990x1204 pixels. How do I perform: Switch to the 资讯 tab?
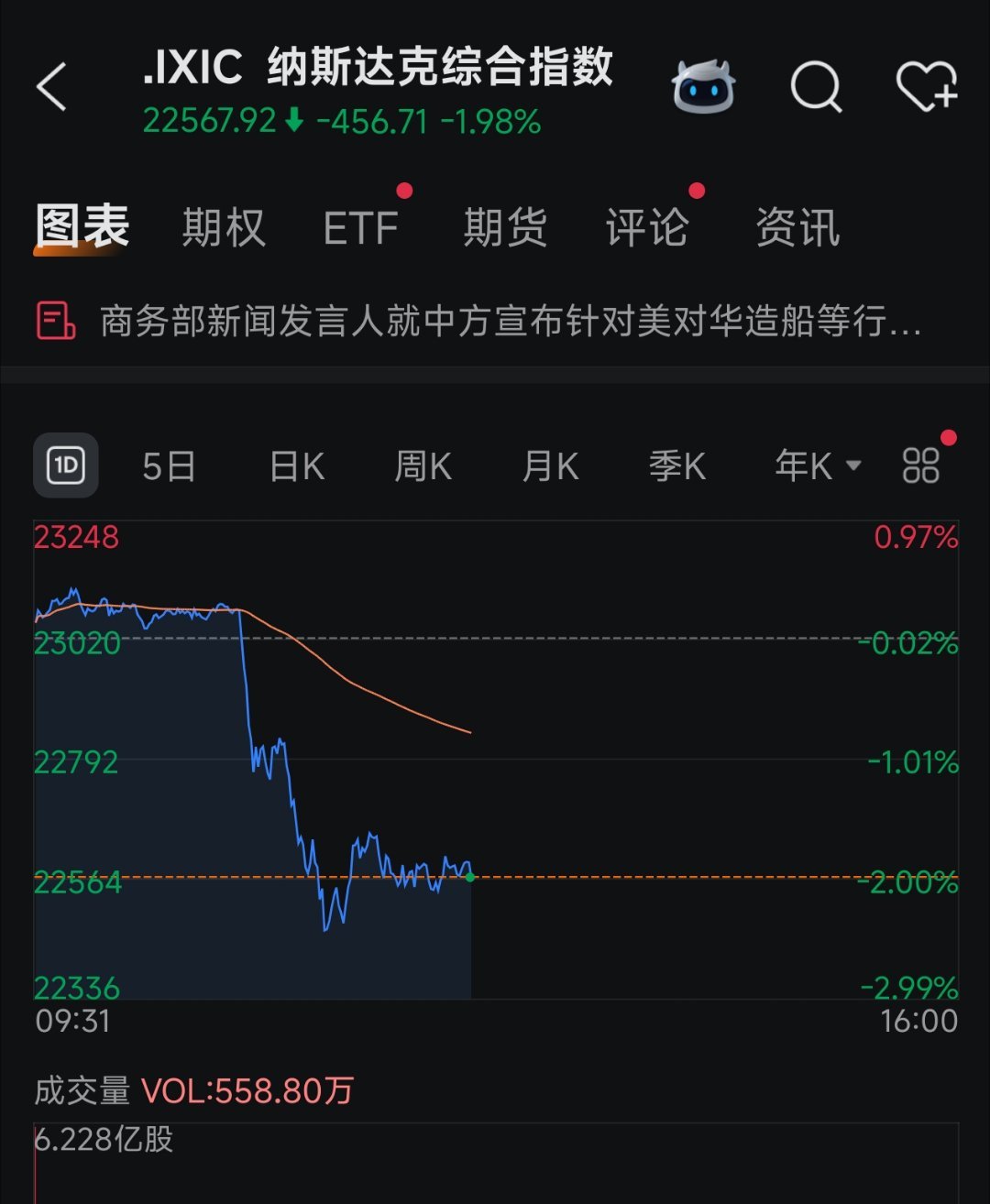(797, 227)
